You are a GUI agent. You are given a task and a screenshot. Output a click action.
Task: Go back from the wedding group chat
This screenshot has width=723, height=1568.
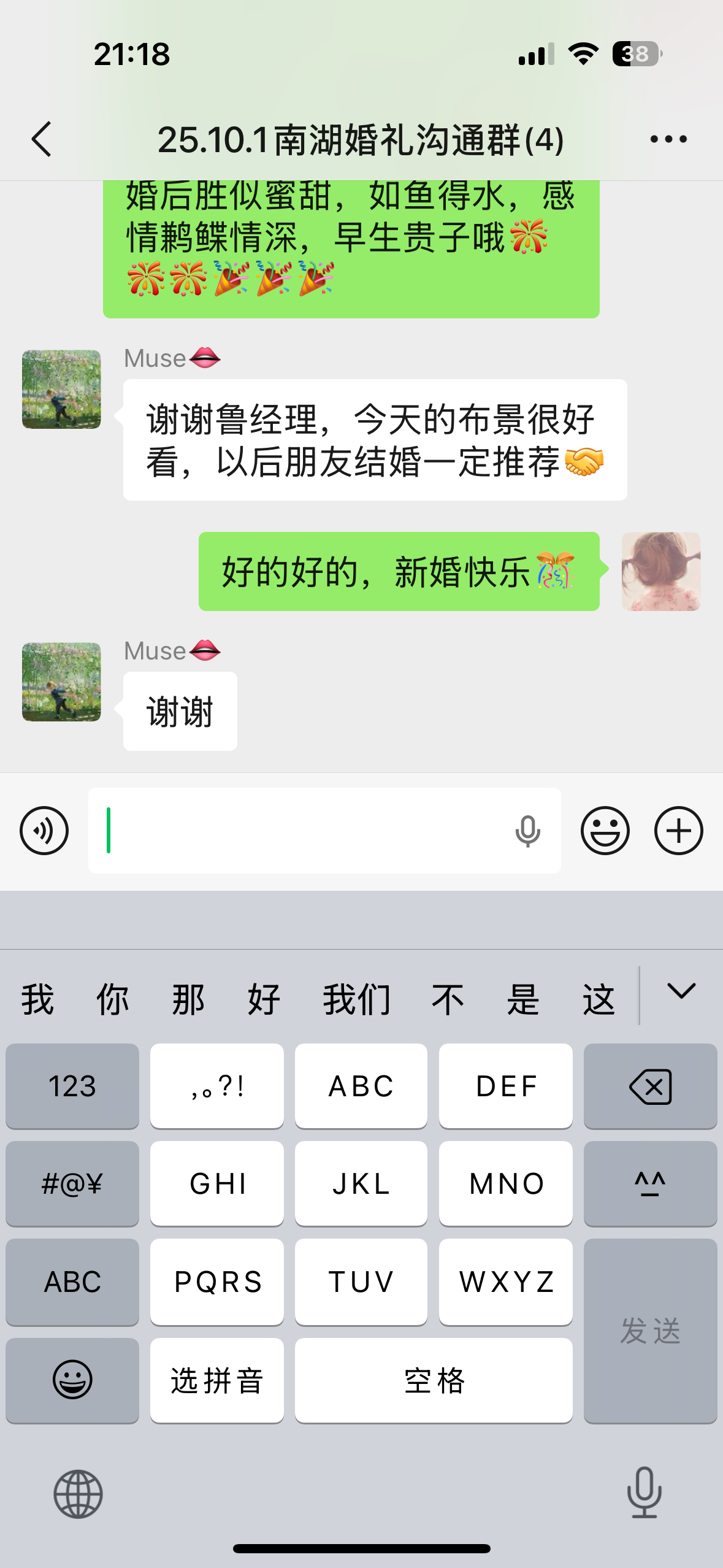click(x=42, y=139)
